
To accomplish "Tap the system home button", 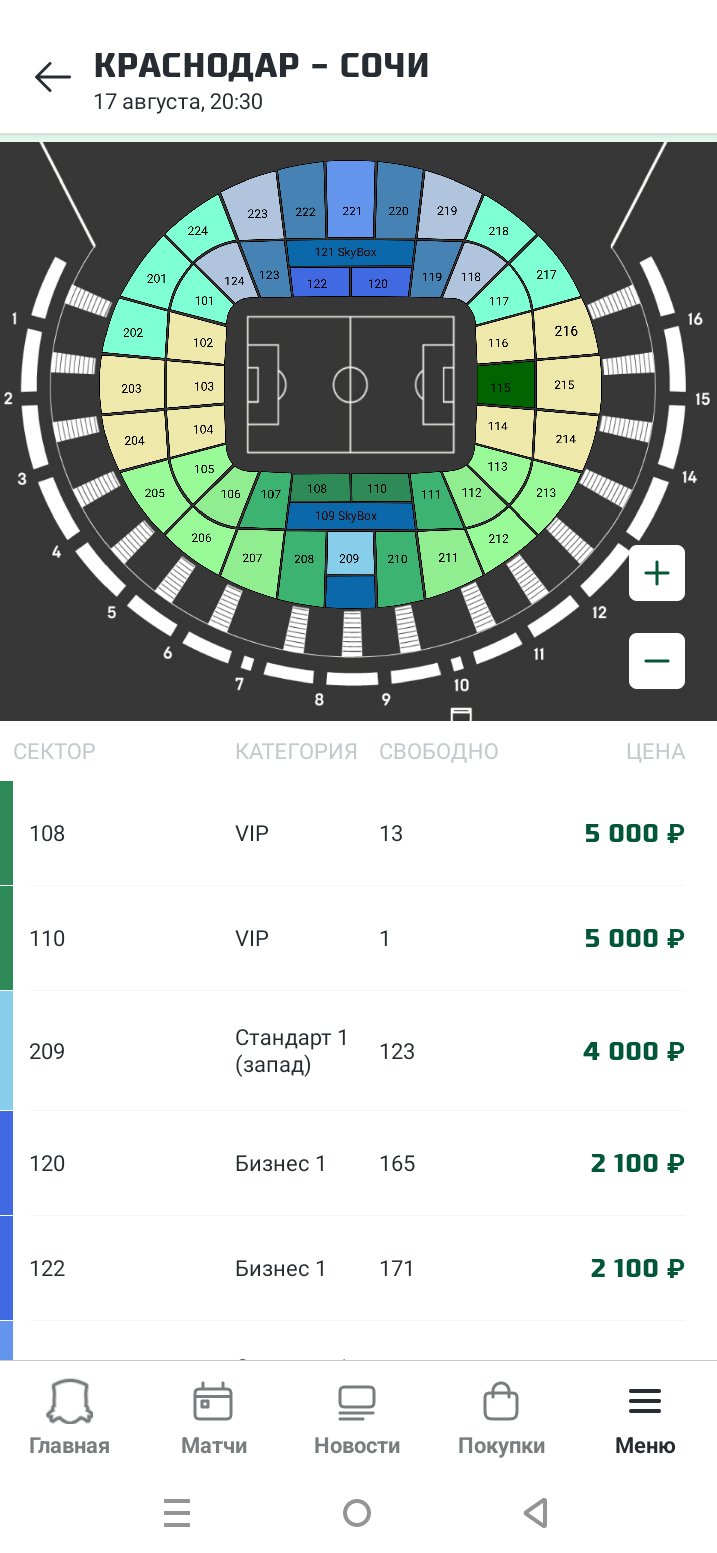I will click(357, 1513).
